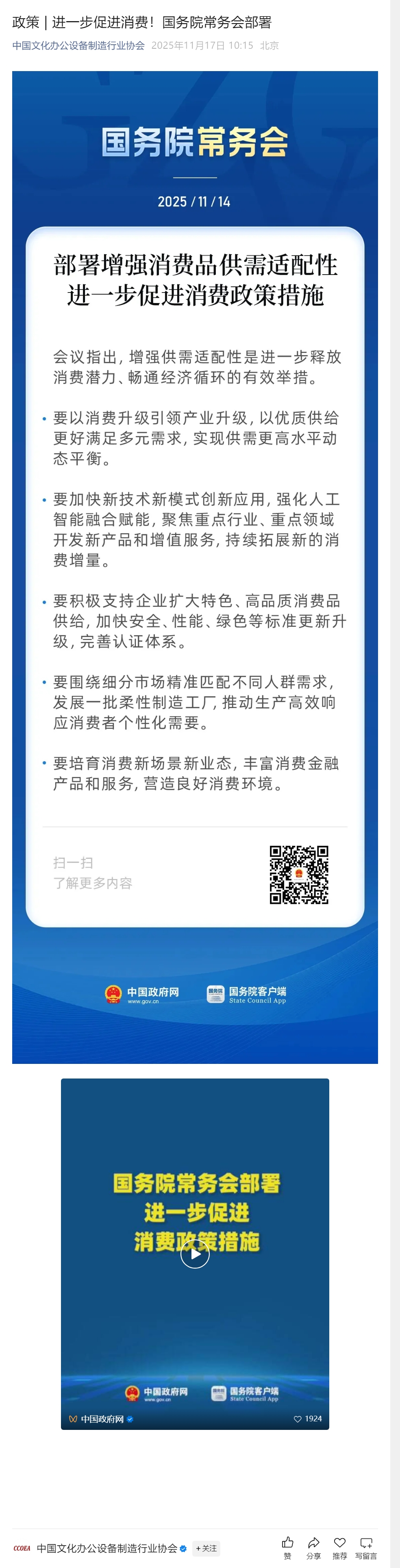This screenshot has width=400, height=1568.
Task: Give the article a 赞 thumbs up
Action: click(287, 1547)
